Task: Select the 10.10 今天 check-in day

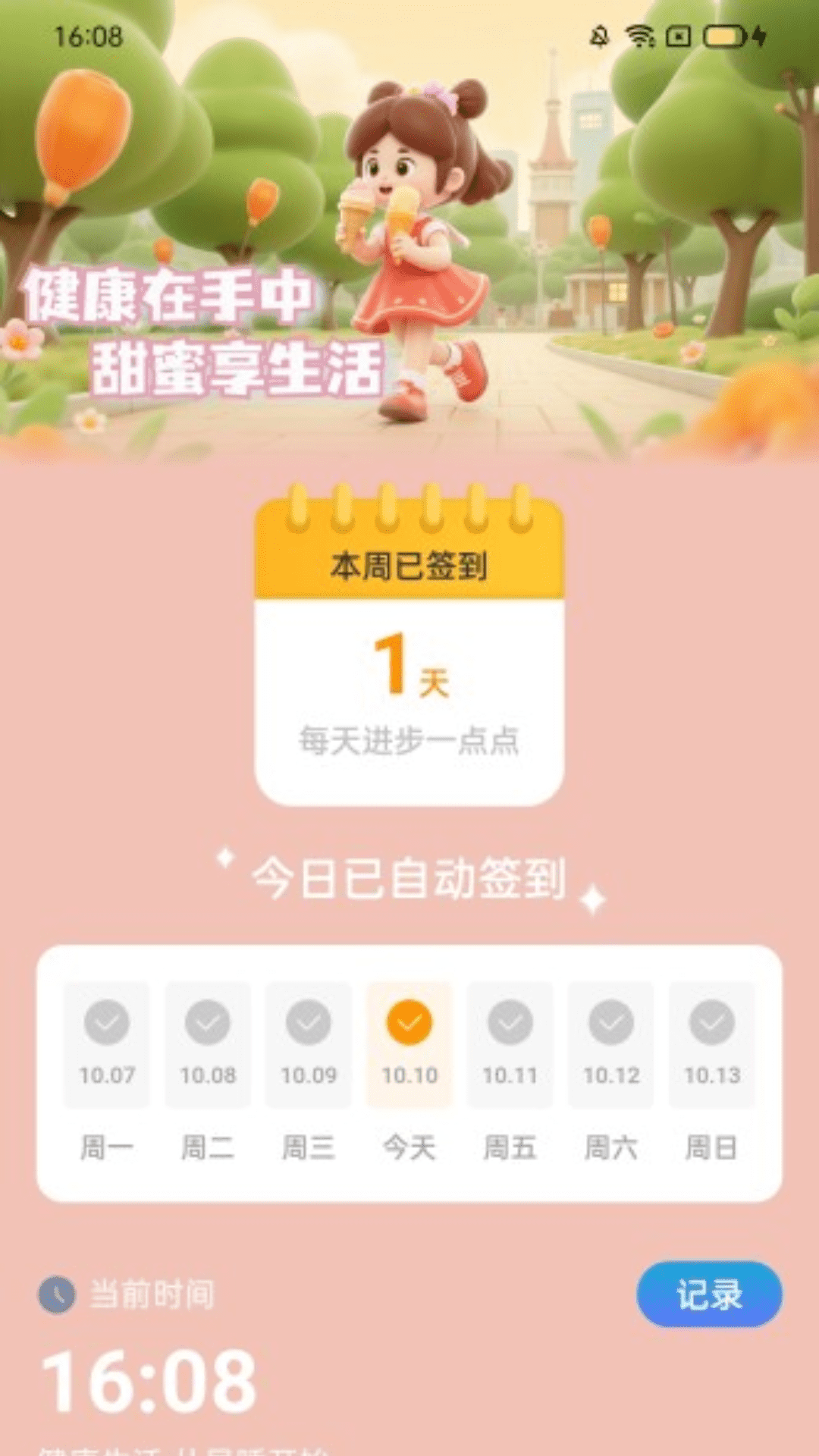Action: (409, 1044)
